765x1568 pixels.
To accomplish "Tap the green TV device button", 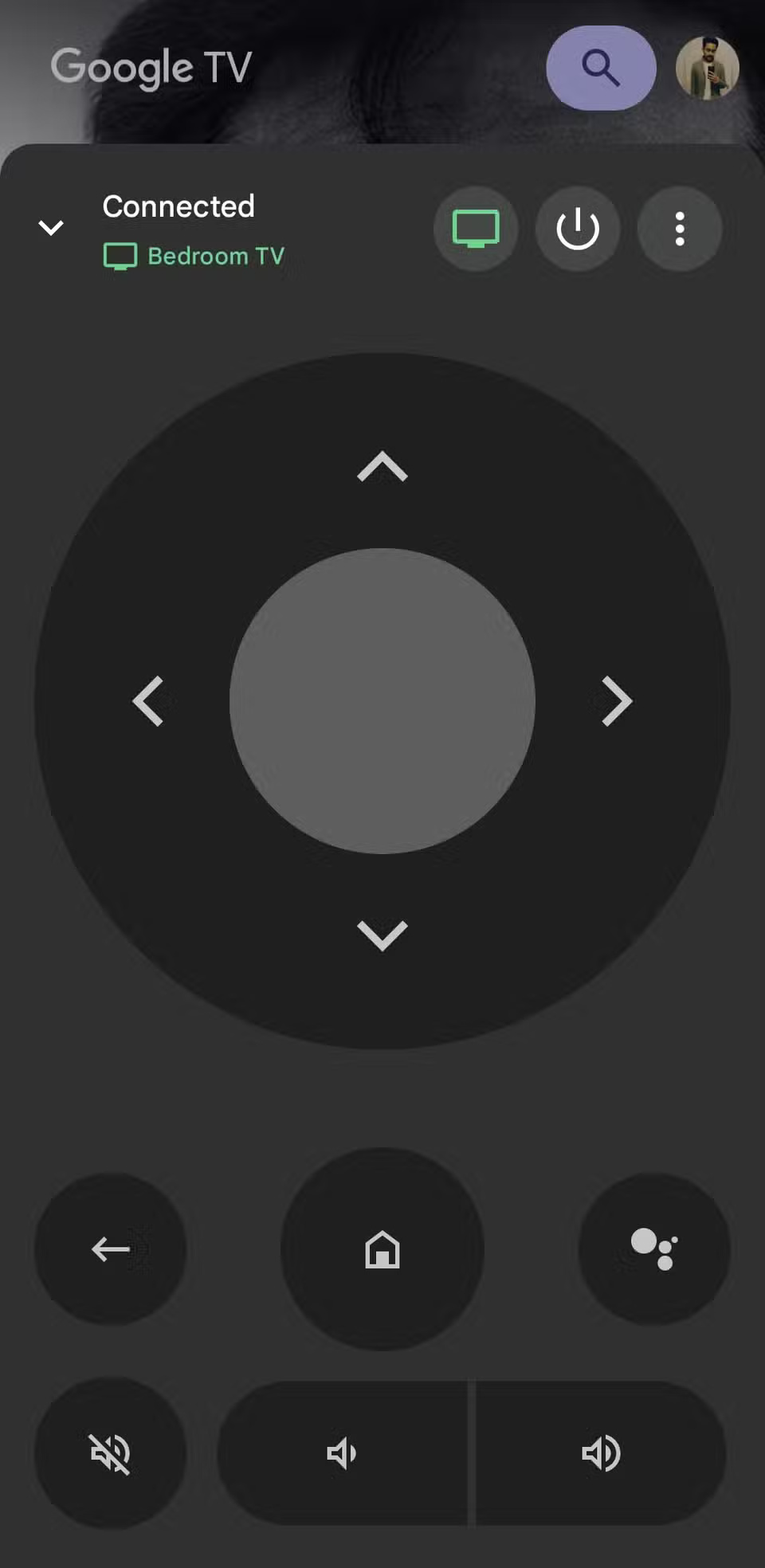I will tap(476, 229).
